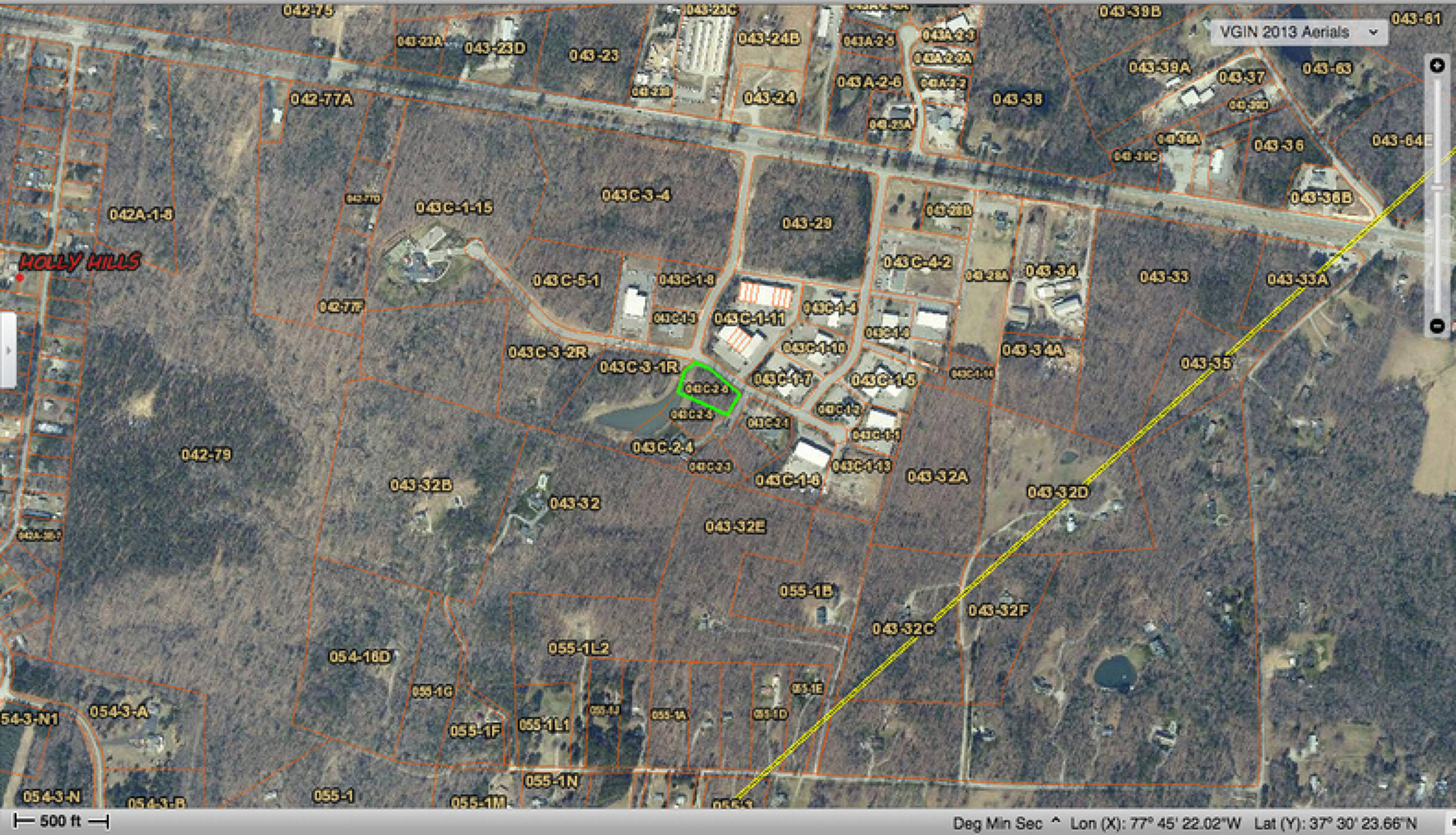Viewport: 1456px width, 835px height.
Task: Expand the collapsed left side panel
Action: [x=8, y=350]
